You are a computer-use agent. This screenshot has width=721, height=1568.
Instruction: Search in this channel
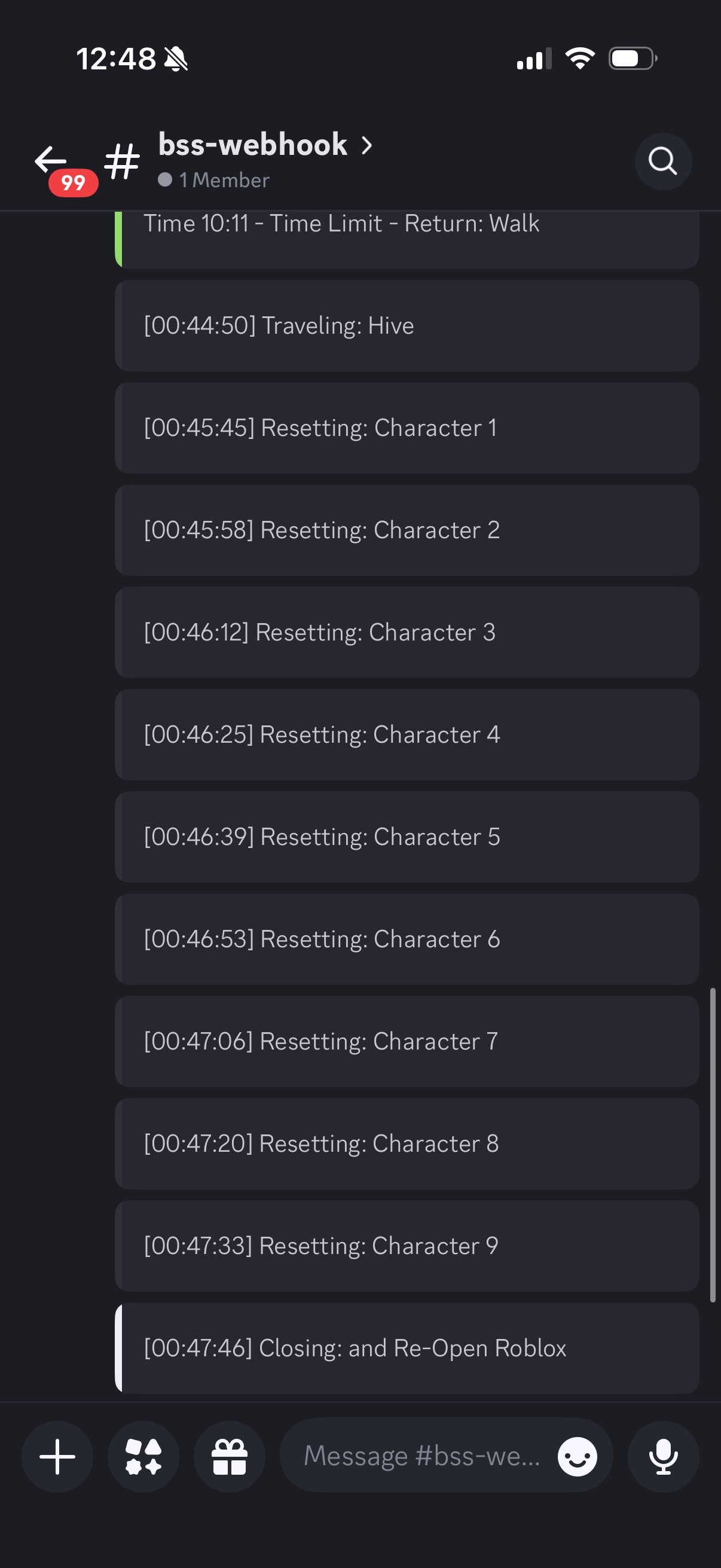pyautogui.click(x=662, y=161)
